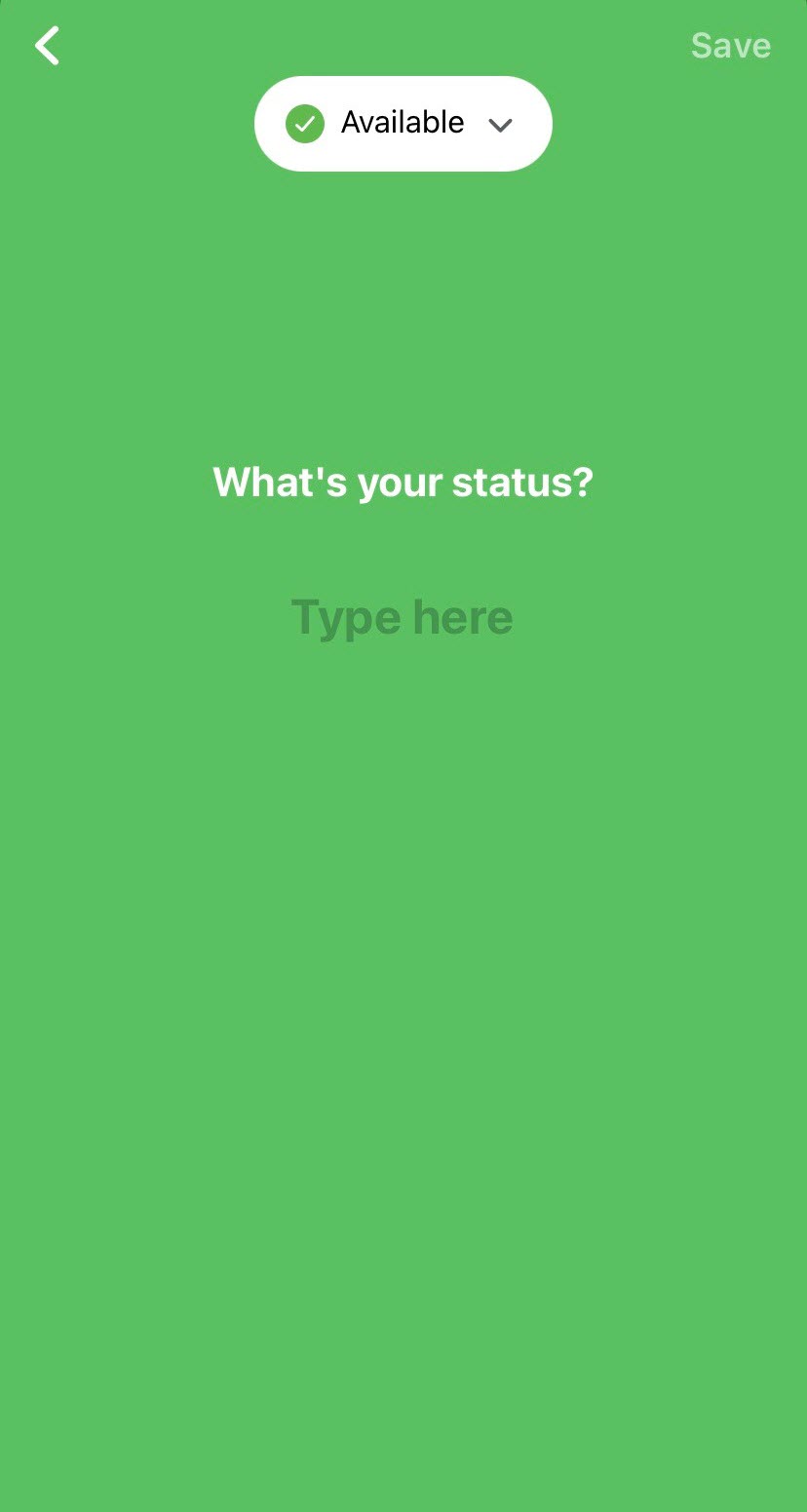Focus the Type here status field
The image size is (807, 1512).
pos(402,618)
